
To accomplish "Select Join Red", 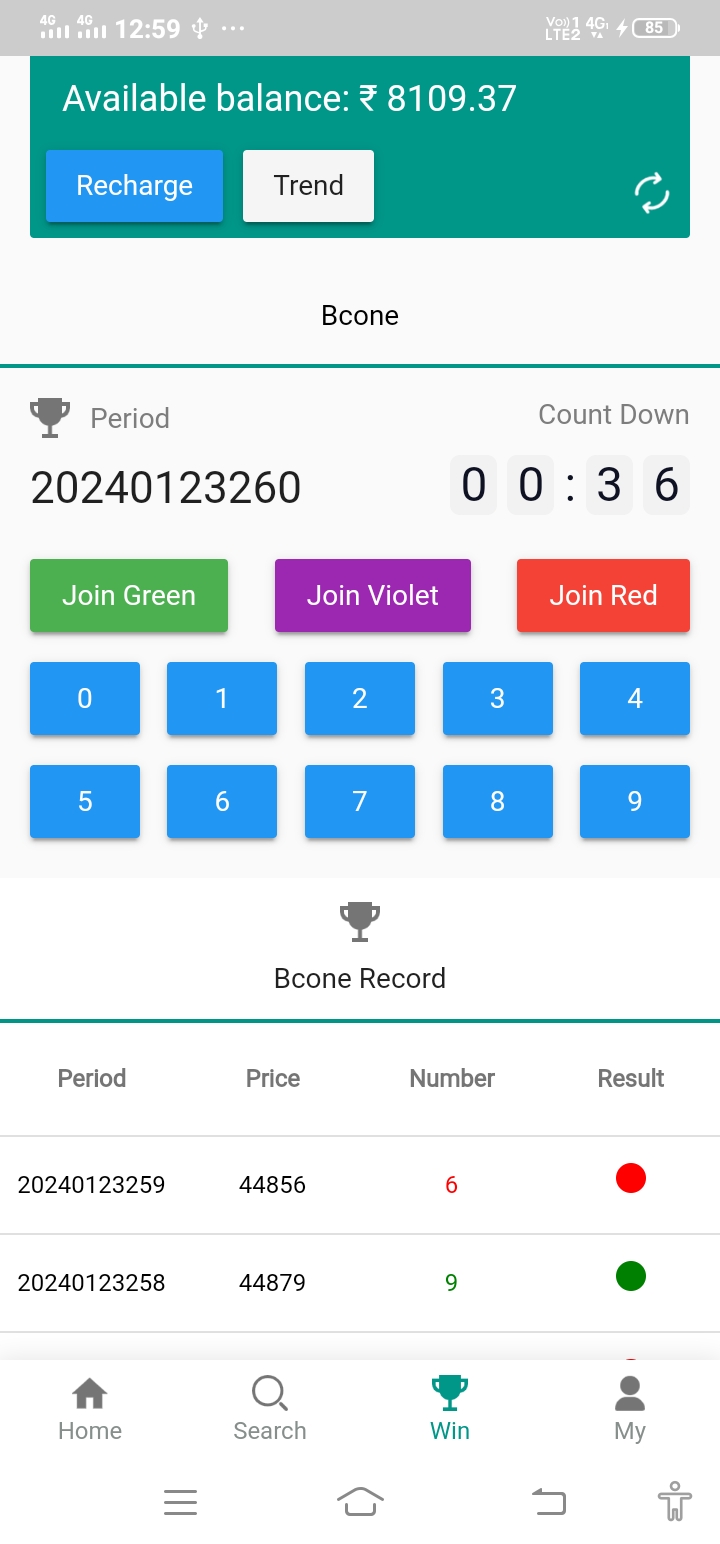I will point(603,595).
